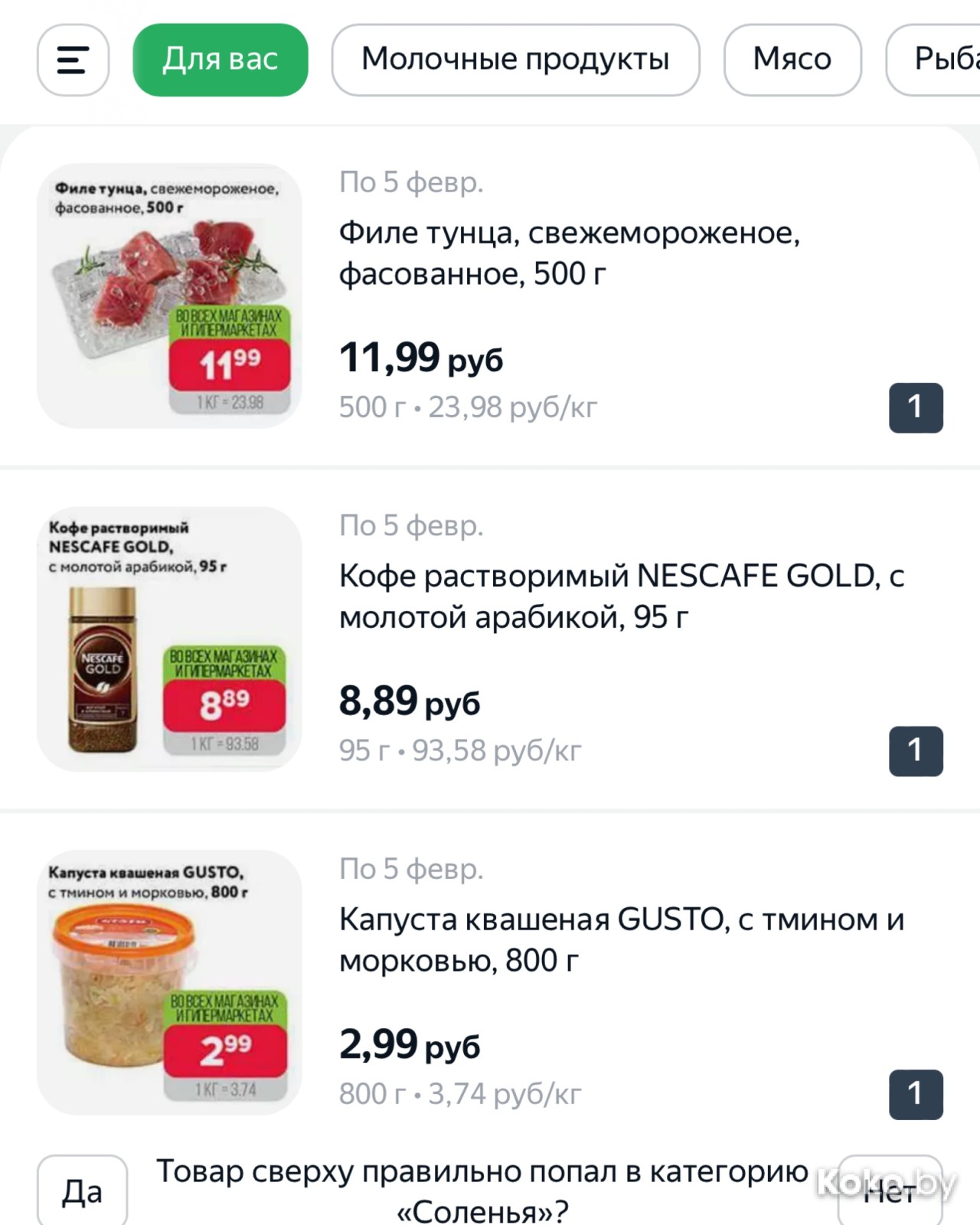980x1225 pixels.
Task: Open the category menu button
Action: point(73,60)
